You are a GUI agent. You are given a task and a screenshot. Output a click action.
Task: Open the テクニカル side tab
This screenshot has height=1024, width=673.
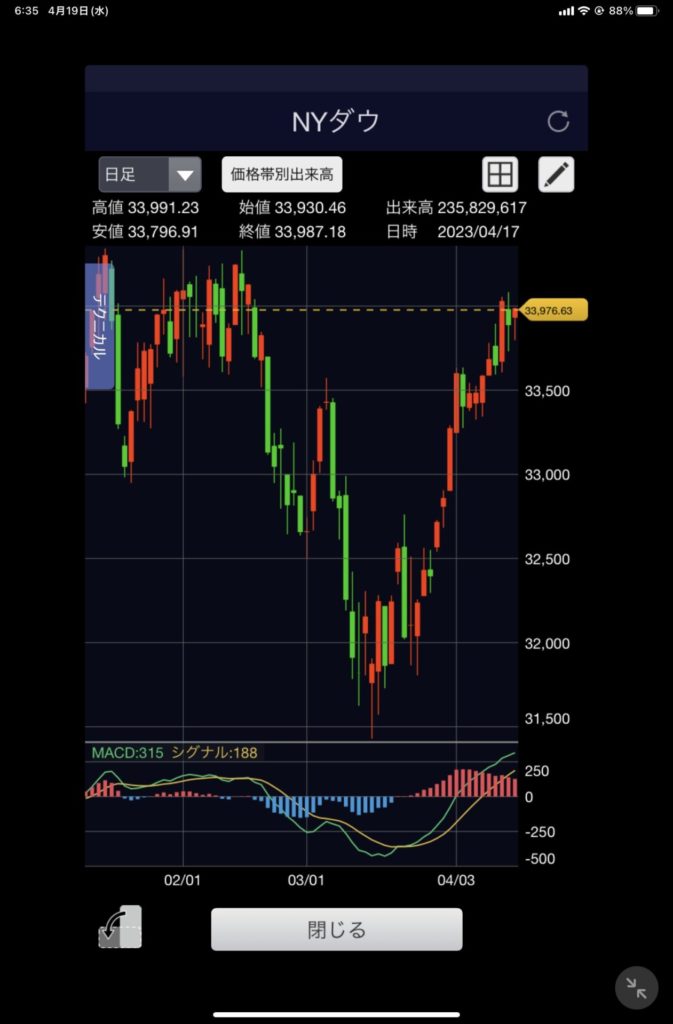click(x=101, y=326)
